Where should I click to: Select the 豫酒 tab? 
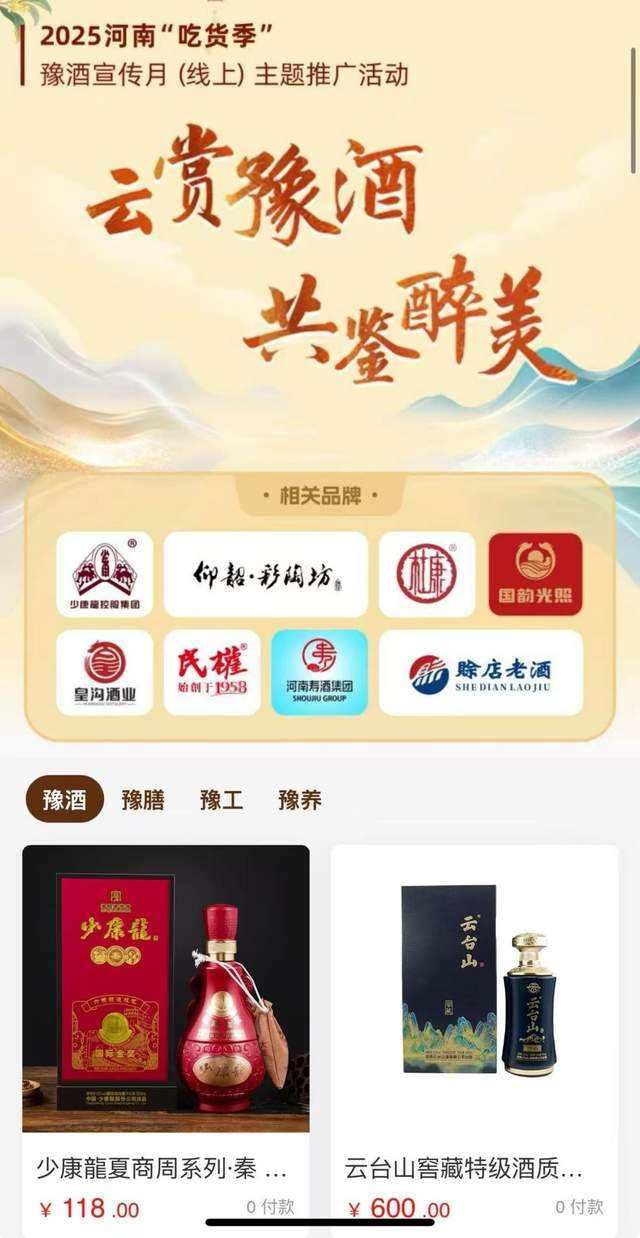click(64, 799)
